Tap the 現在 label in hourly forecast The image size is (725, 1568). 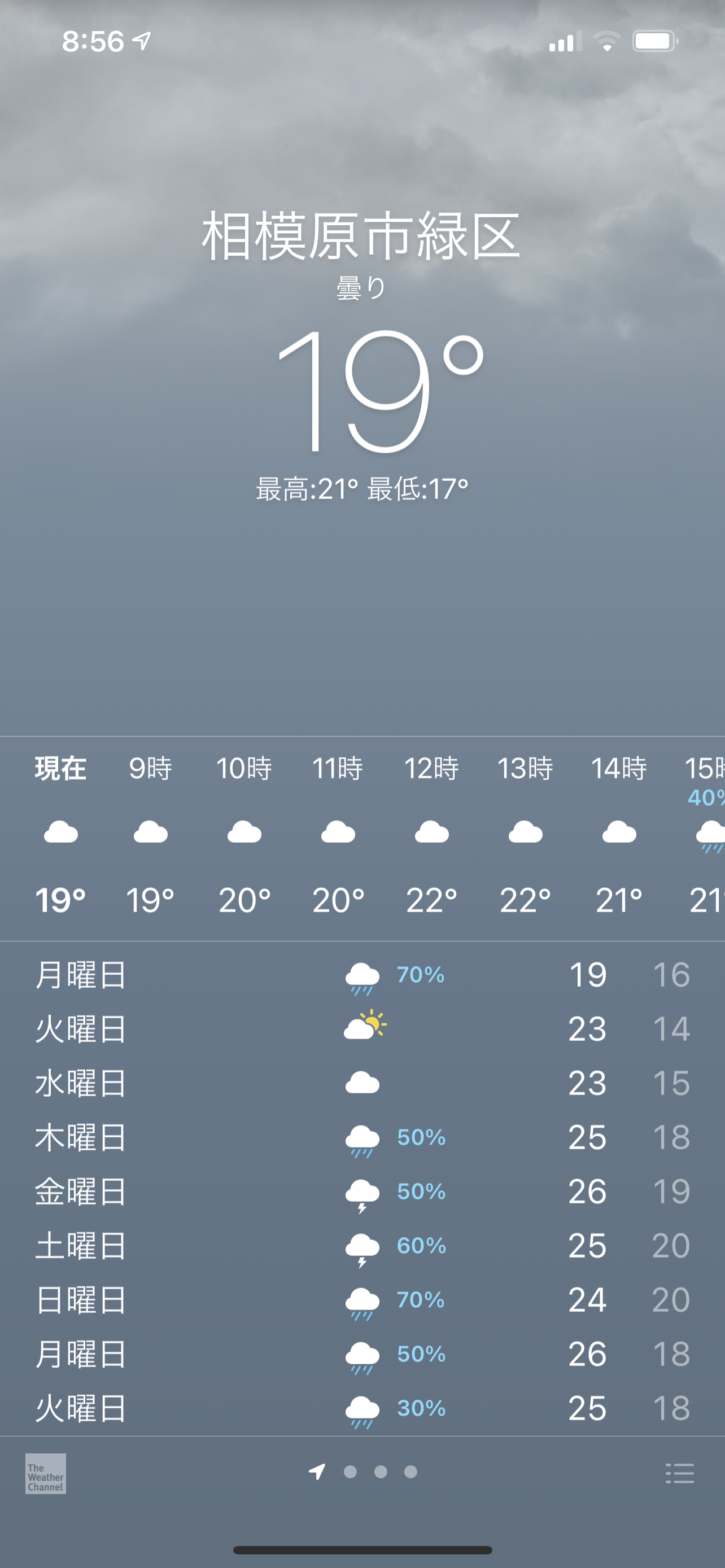click(60, 769)
